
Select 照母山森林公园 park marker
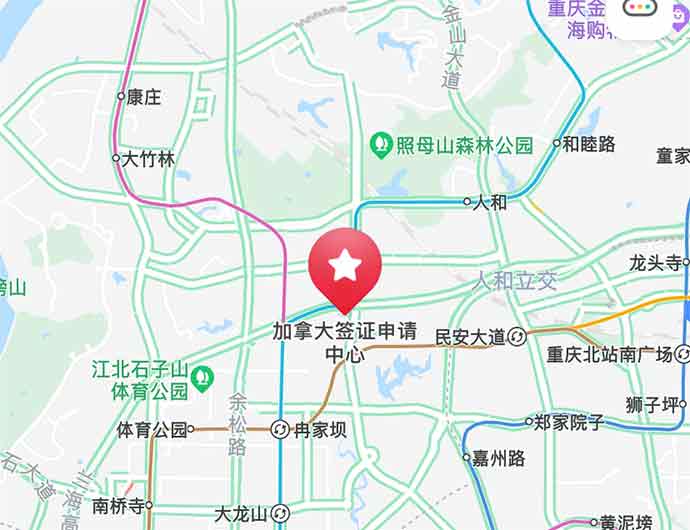point(381,145)
